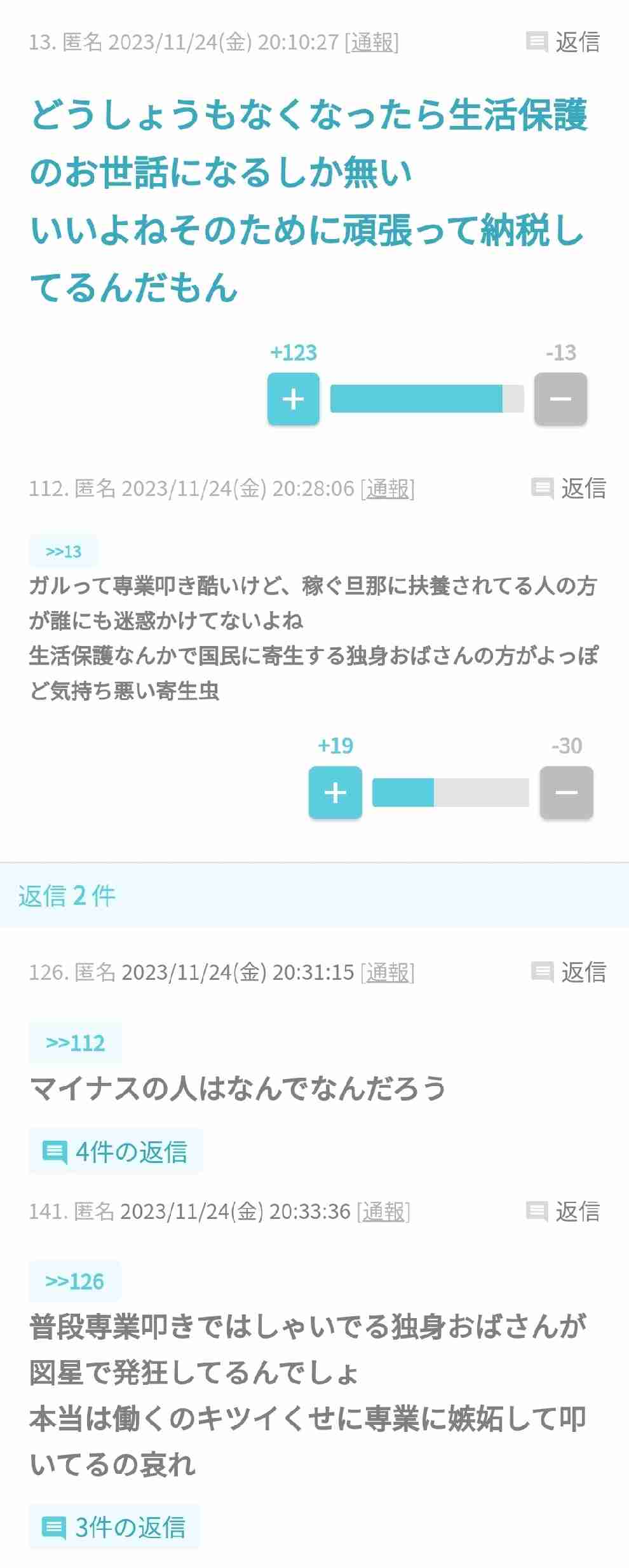This screenshot has width=629, height=1568.
Task: Report comment 13 via its 通報 link
Action: tap(371, 42)
